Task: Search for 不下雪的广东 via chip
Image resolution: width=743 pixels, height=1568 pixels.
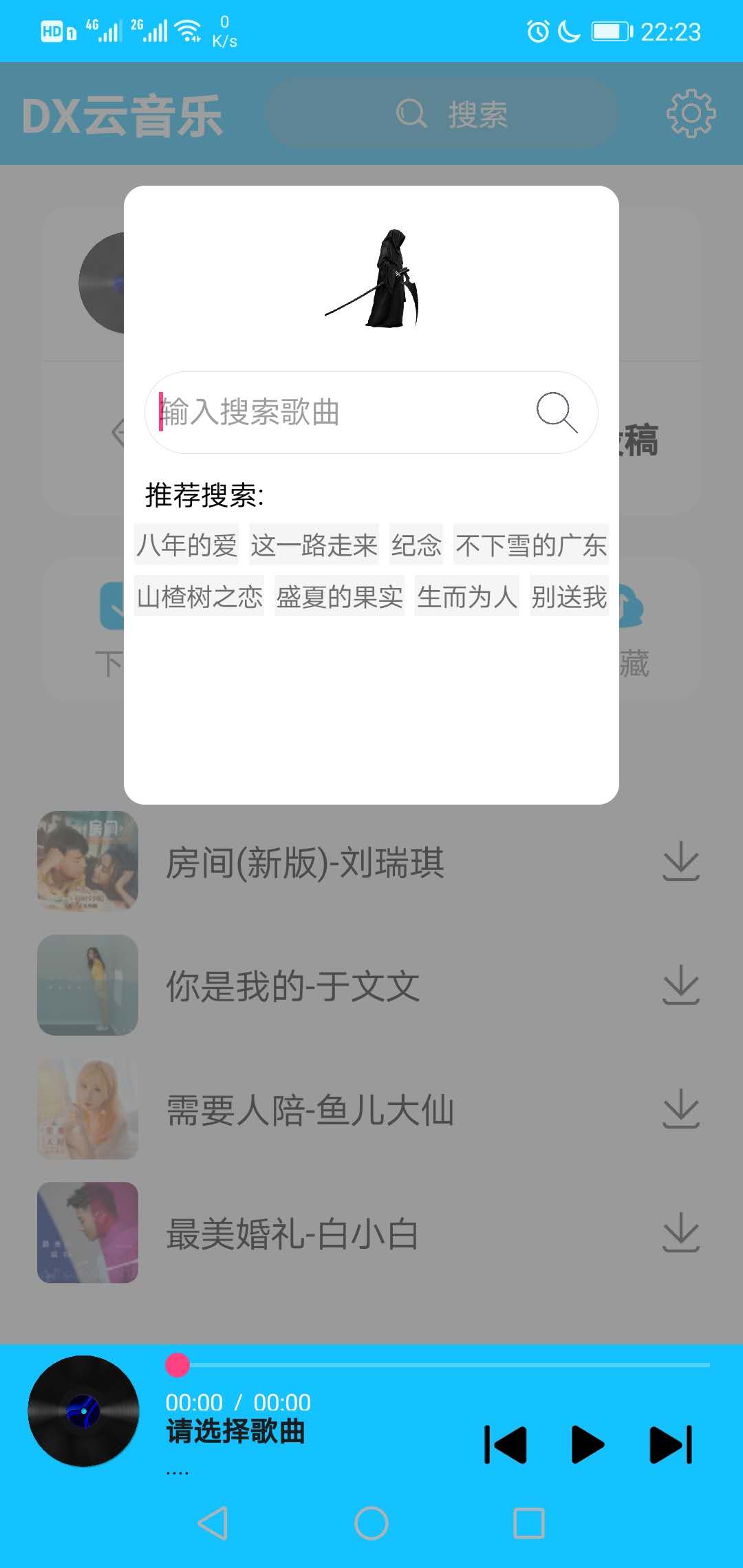Action: tap(530, 545)
